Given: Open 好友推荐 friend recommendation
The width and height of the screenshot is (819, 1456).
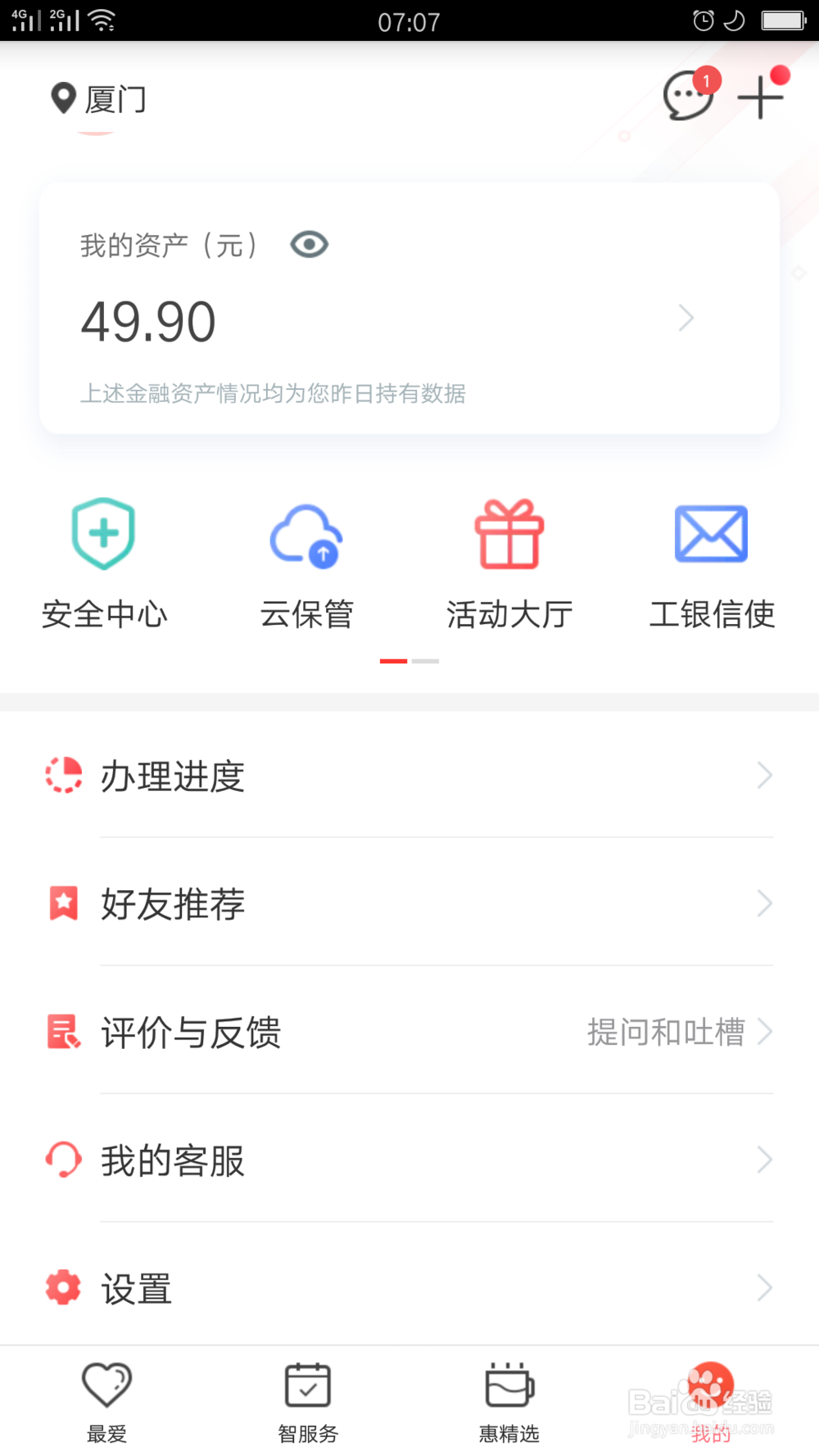Looking at the screenshot, I should [x=409, y=902].
